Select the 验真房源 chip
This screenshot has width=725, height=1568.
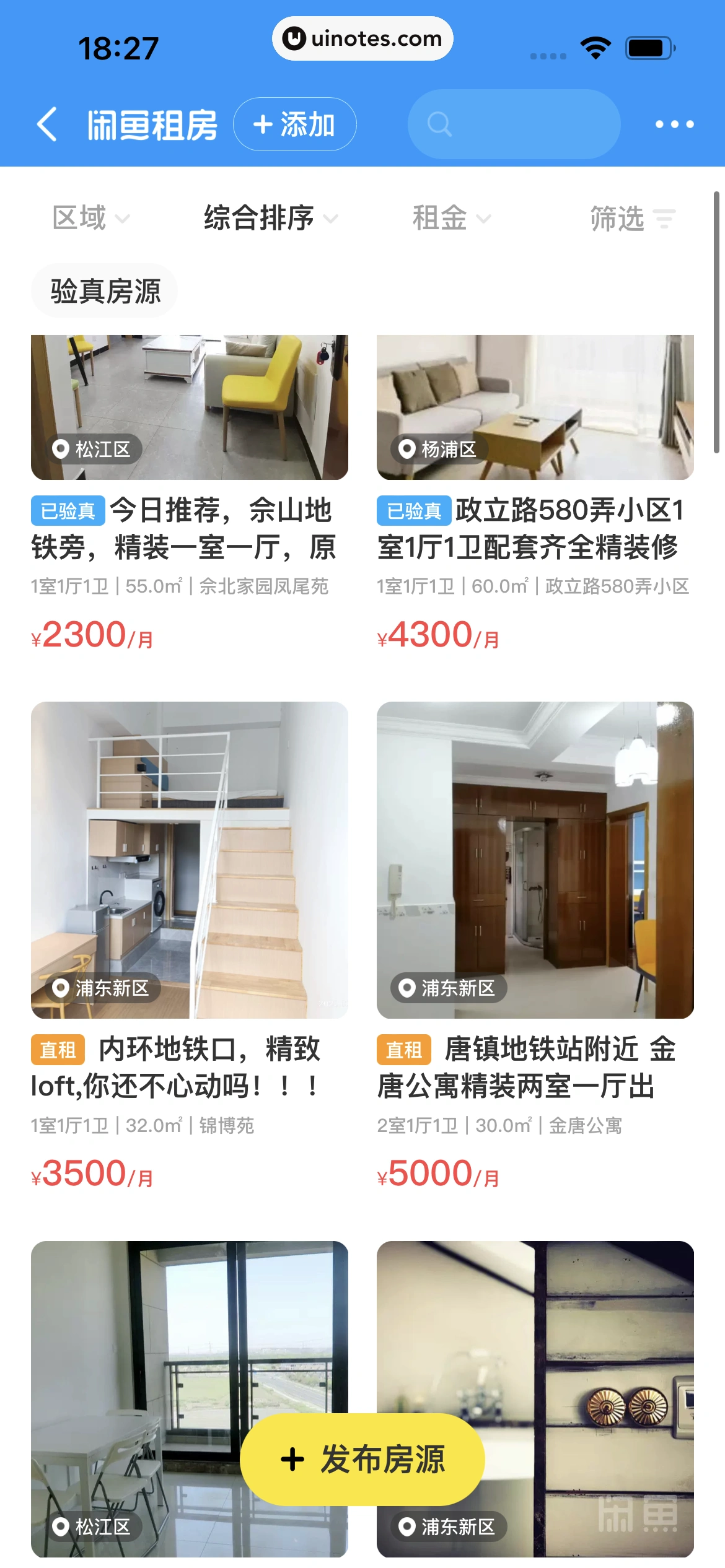tap(105, 291)
